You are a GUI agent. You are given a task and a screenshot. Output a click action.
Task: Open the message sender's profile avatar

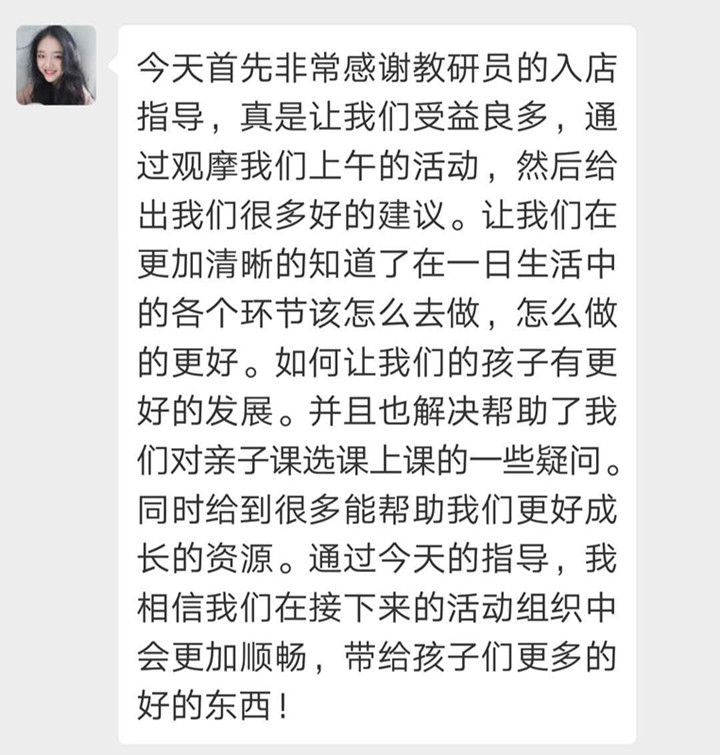click(x=56, y=66)
